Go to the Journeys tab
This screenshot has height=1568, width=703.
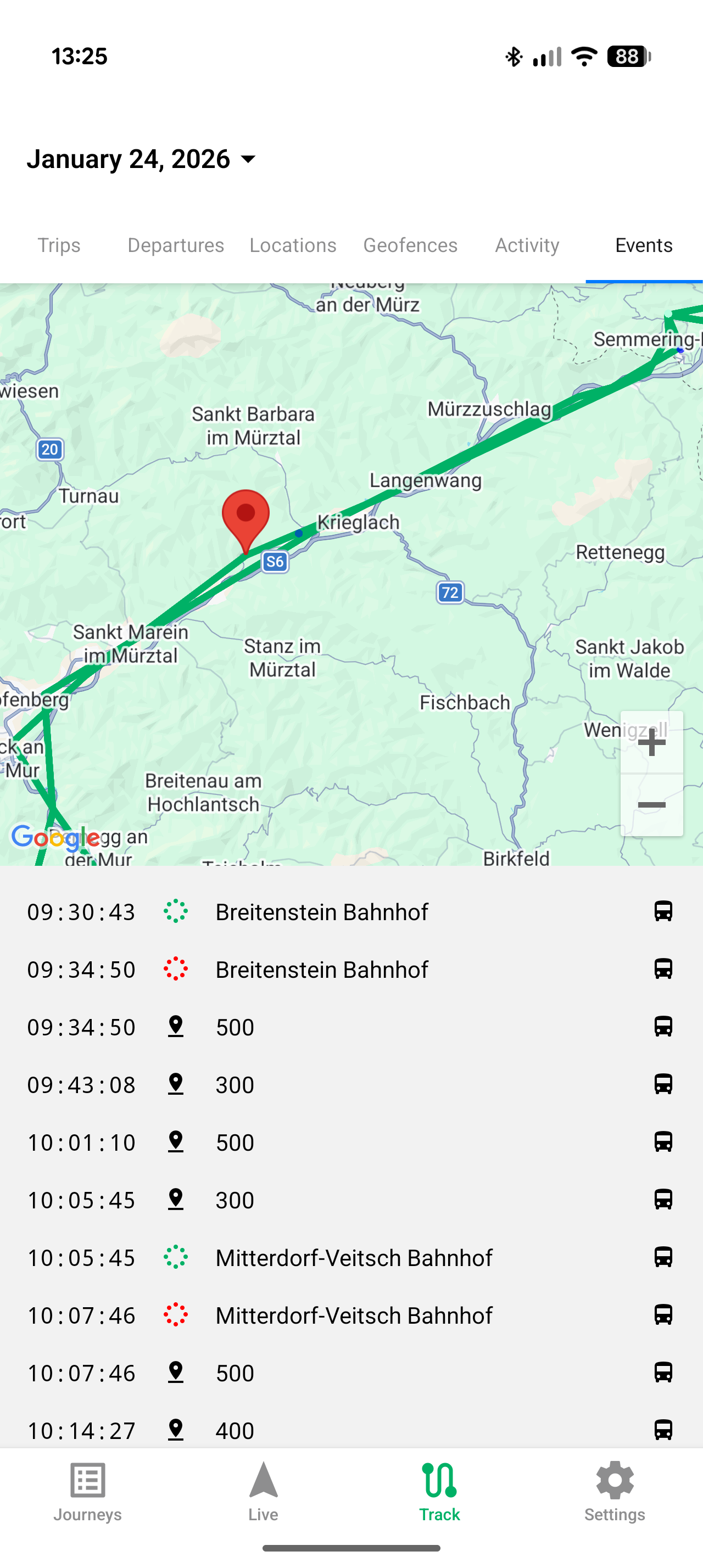(x=88, y=1491)
